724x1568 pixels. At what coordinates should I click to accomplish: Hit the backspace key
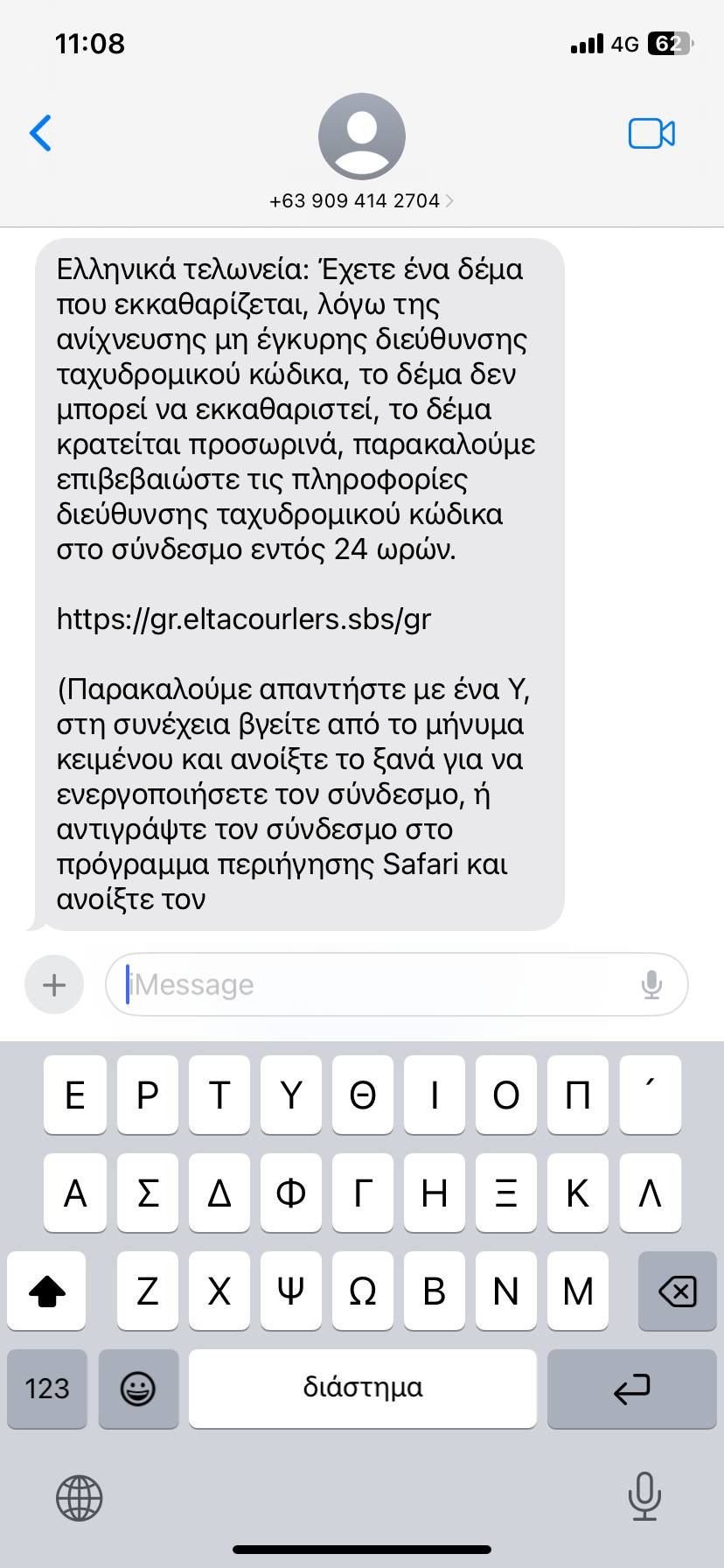pyautogui.click(x=677, y=1291)
